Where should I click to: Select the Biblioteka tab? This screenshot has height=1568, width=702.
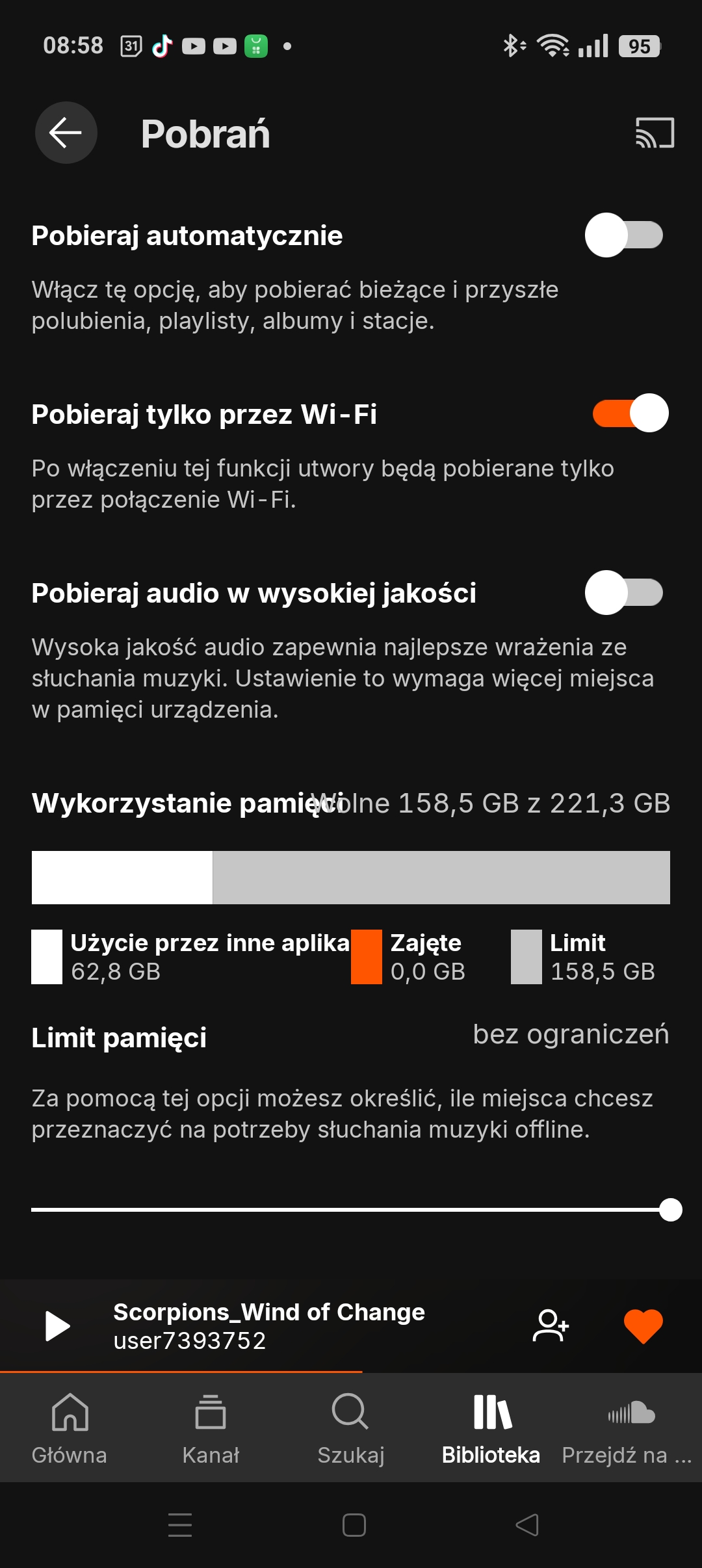click(491, 1428)
